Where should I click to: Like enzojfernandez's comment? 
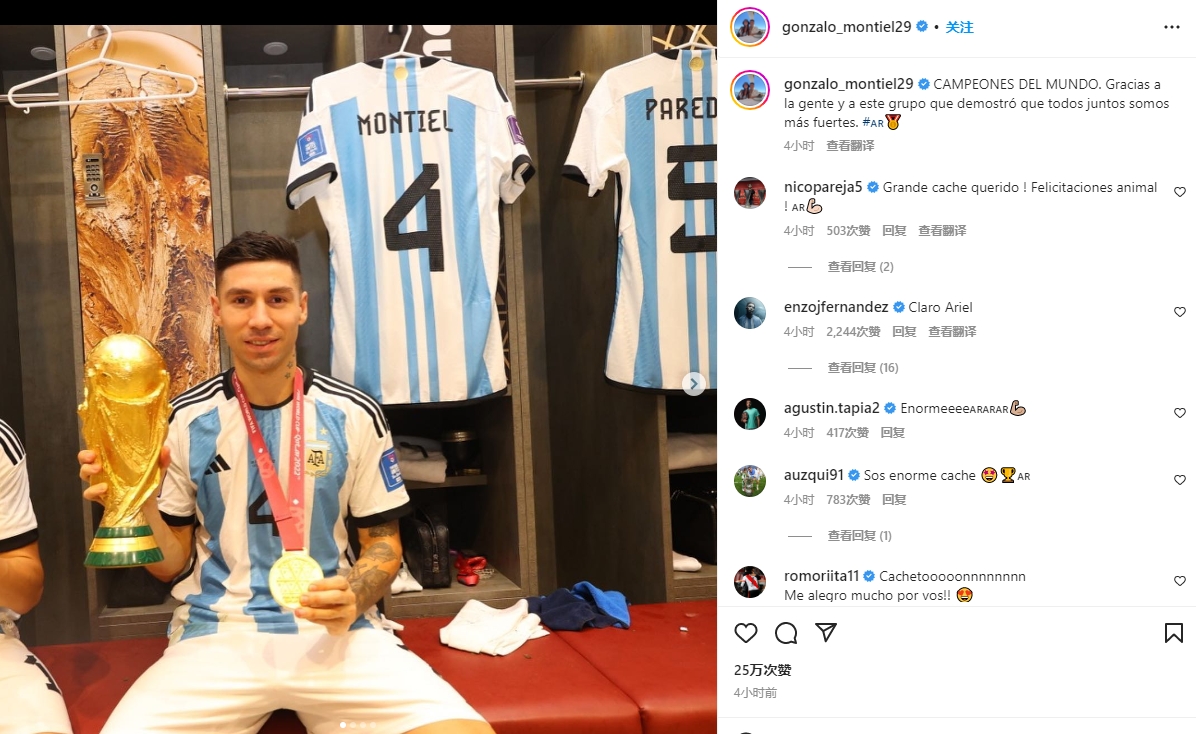1180,312
